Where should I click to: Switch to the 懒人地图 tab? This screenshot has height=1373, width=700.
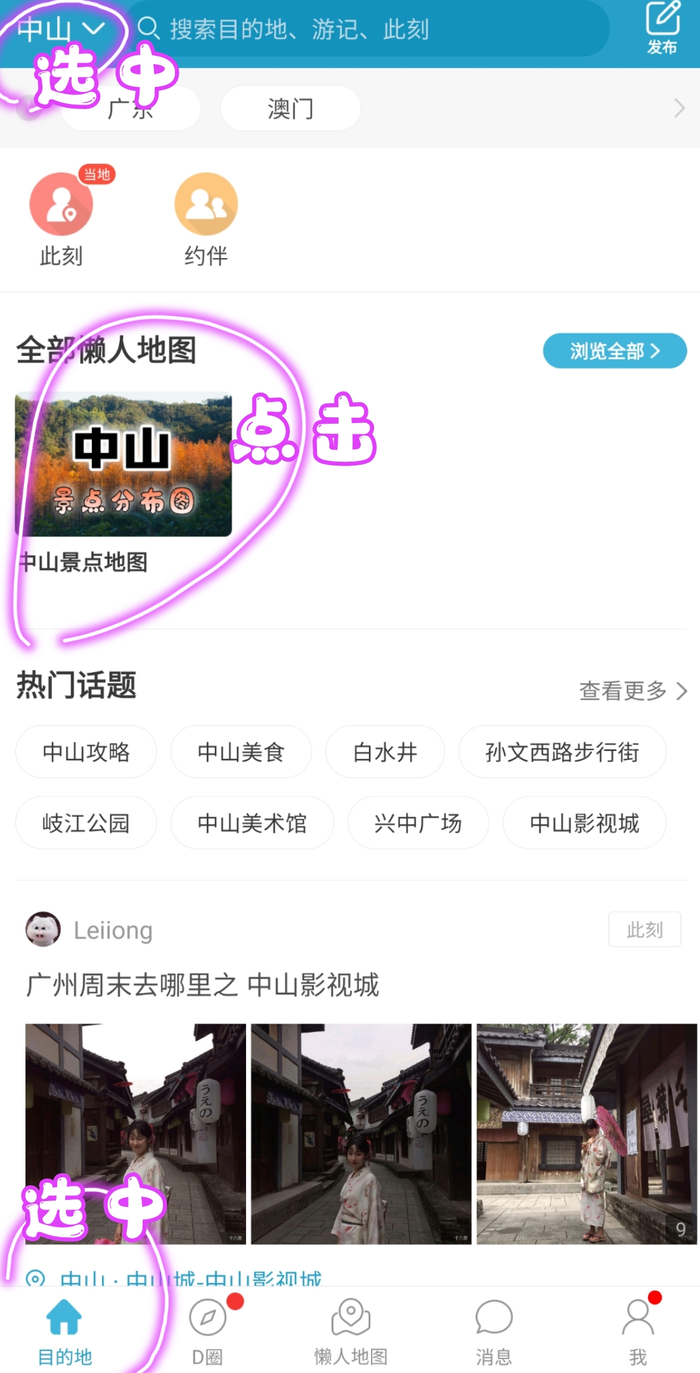point(350,1332)
